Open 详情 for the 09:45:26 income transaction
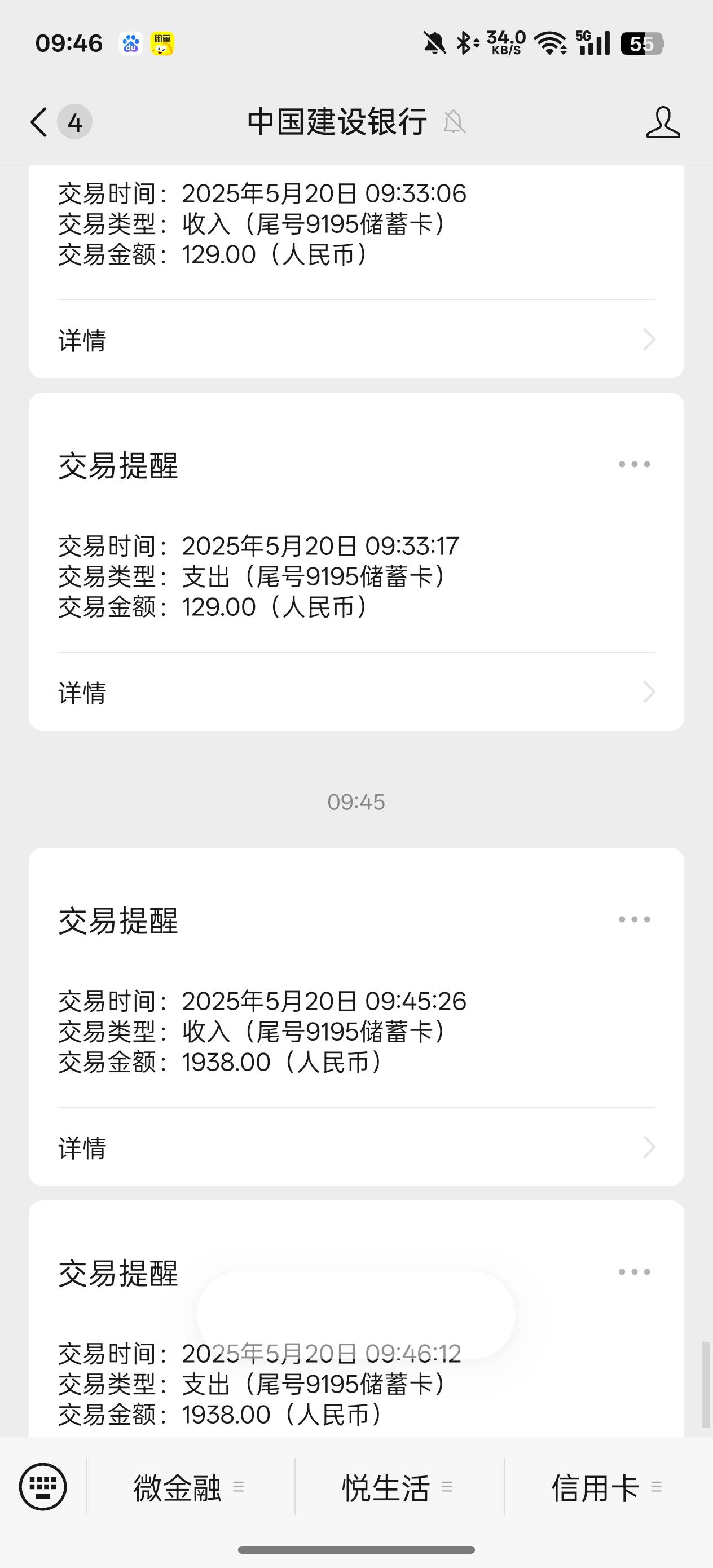 pyautogui.click(x=356, y=1147)
